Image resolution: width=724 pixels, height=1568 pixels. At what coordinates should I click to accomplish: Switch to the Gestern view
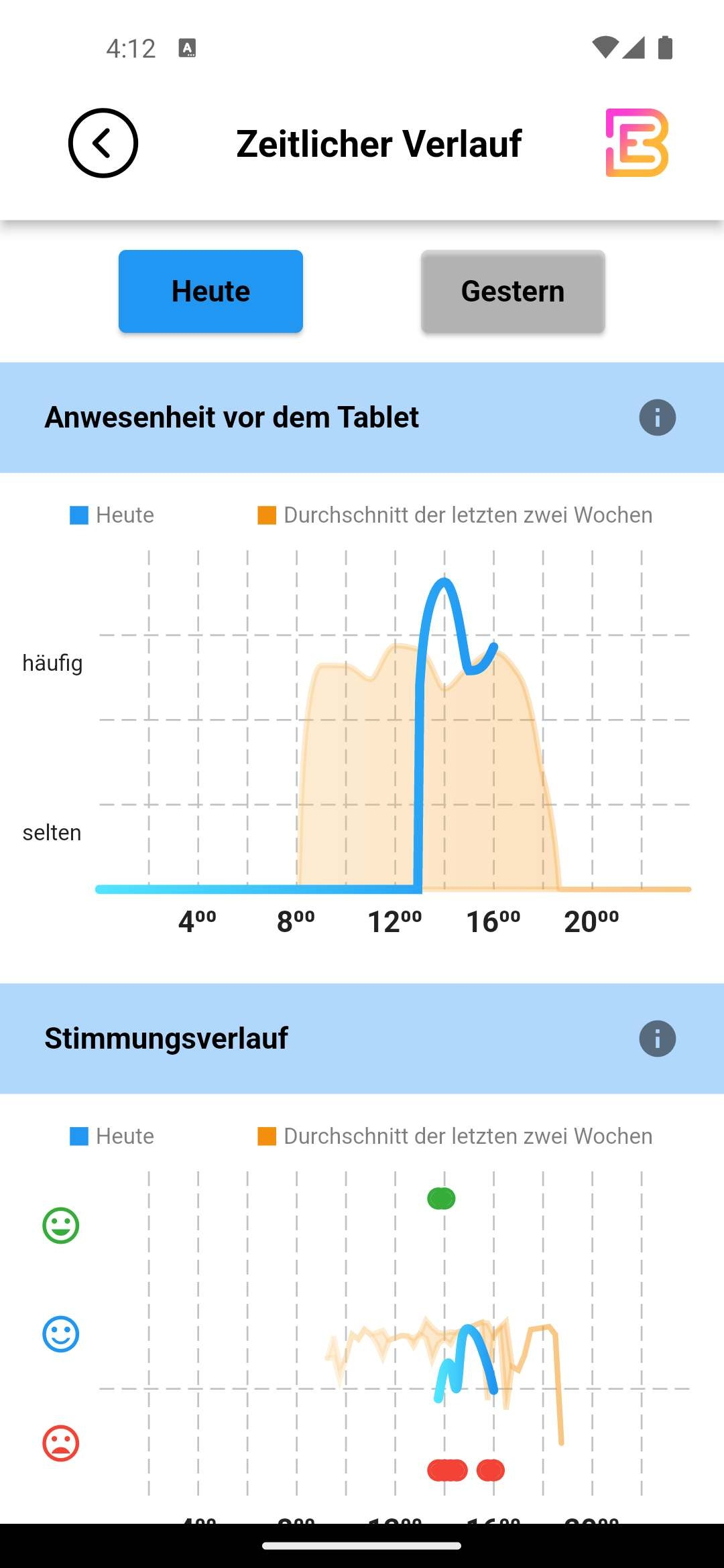[513, 291]
